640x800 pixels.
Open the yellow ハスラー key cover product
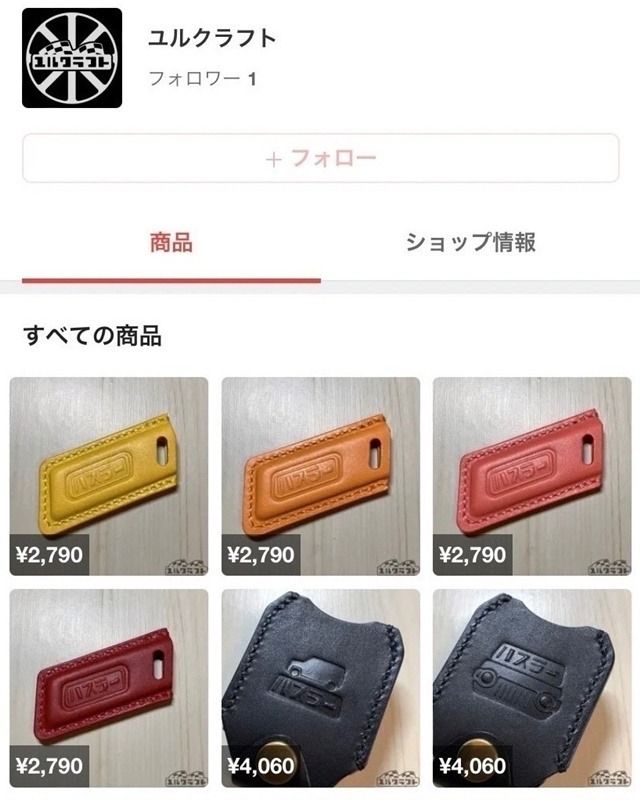[109, 476]
